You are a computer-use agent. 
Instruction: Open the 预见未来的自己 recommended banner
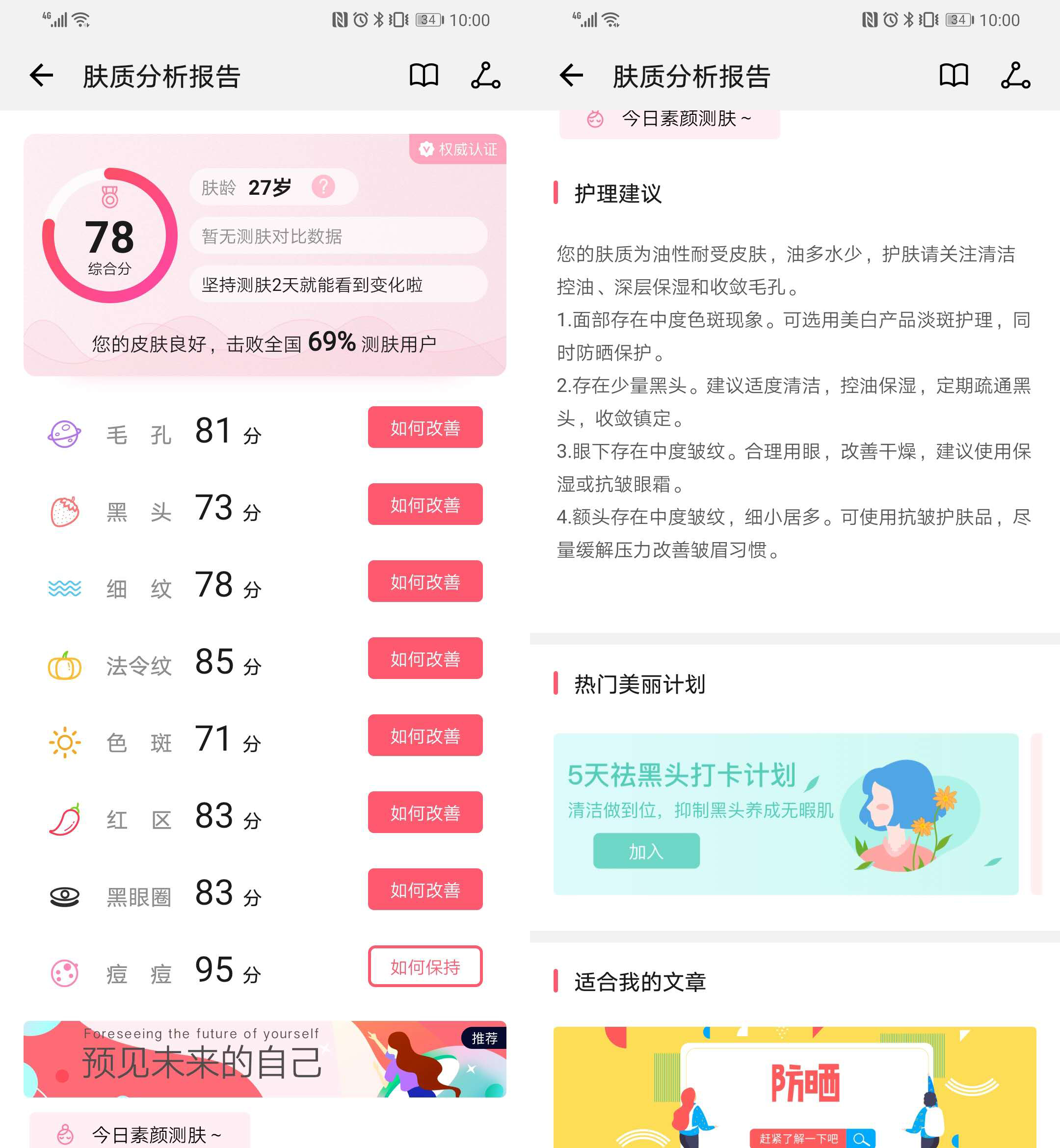[265, 1059]
